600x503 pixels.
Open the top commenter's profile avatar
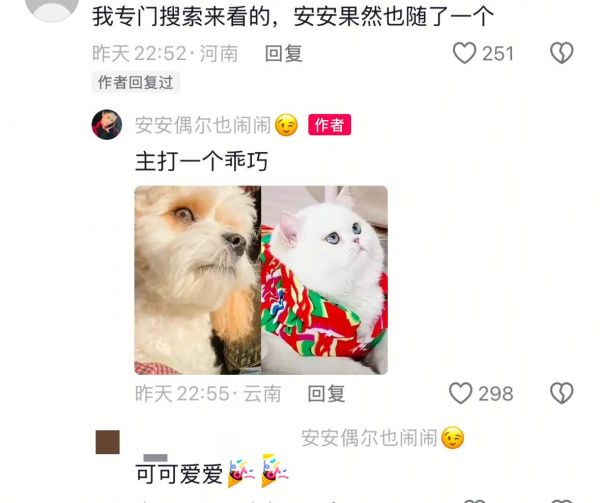[x=52, y=8]
